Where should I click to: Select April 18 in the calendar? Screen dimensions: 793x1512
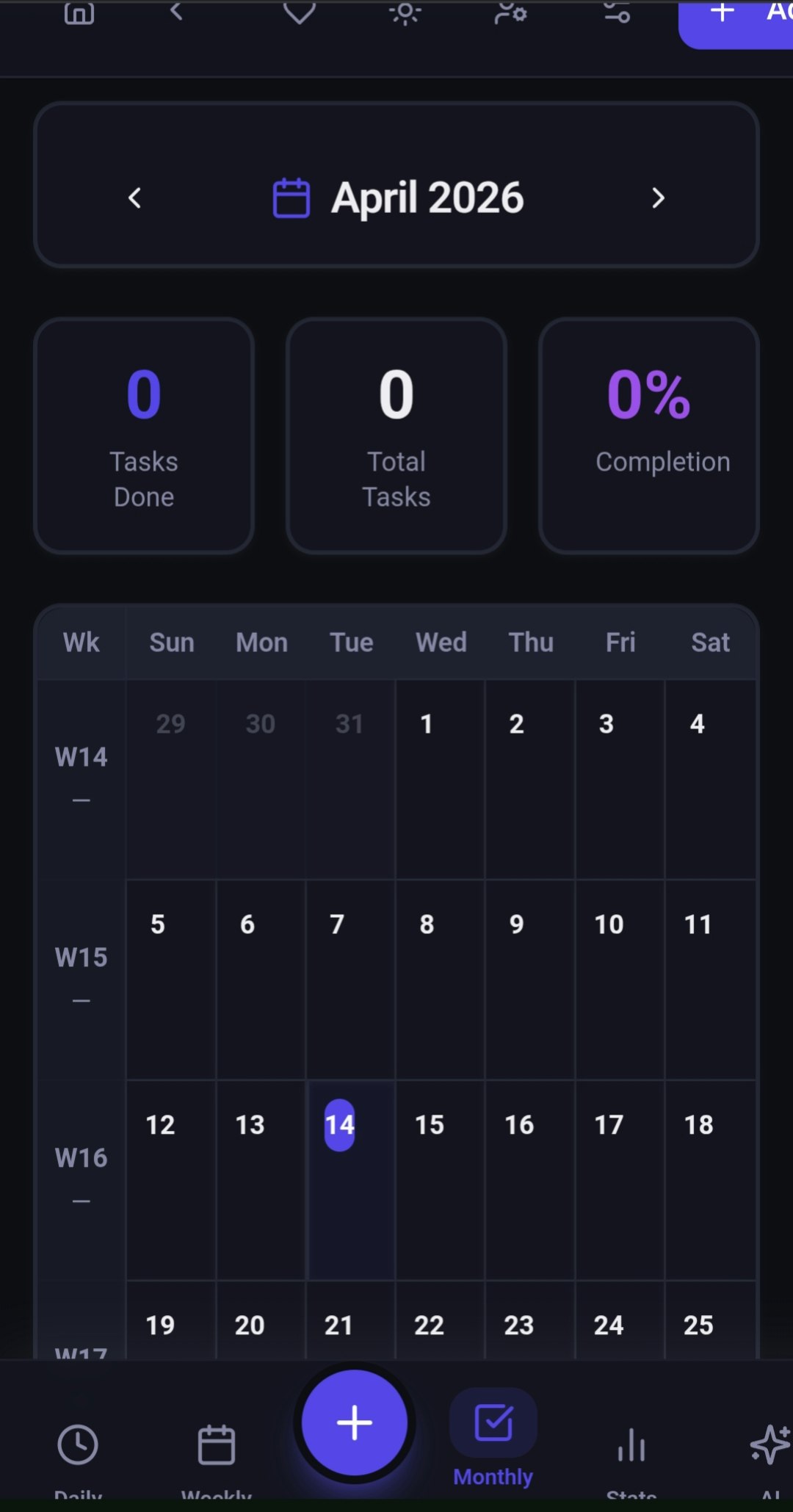[x=710, y=1180]
